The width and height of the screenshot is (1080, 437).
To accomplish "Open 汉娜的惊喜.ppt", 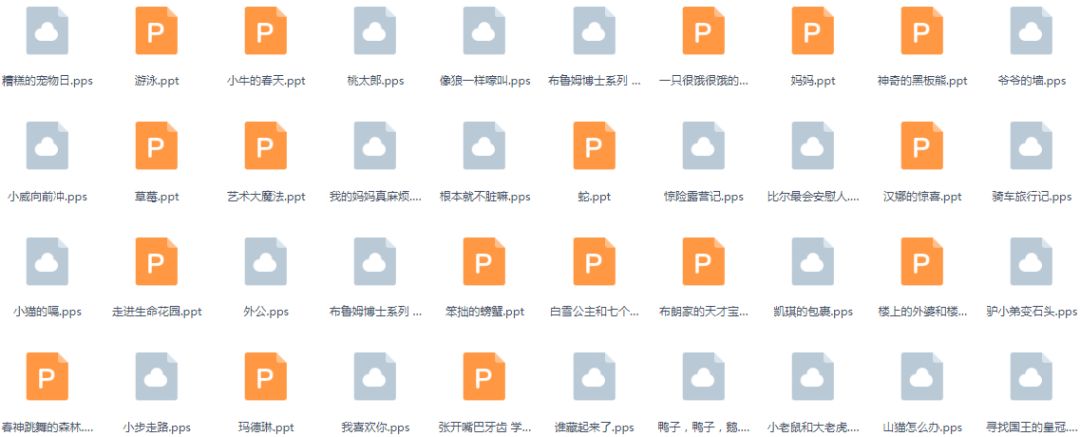I will click(921, 147).
